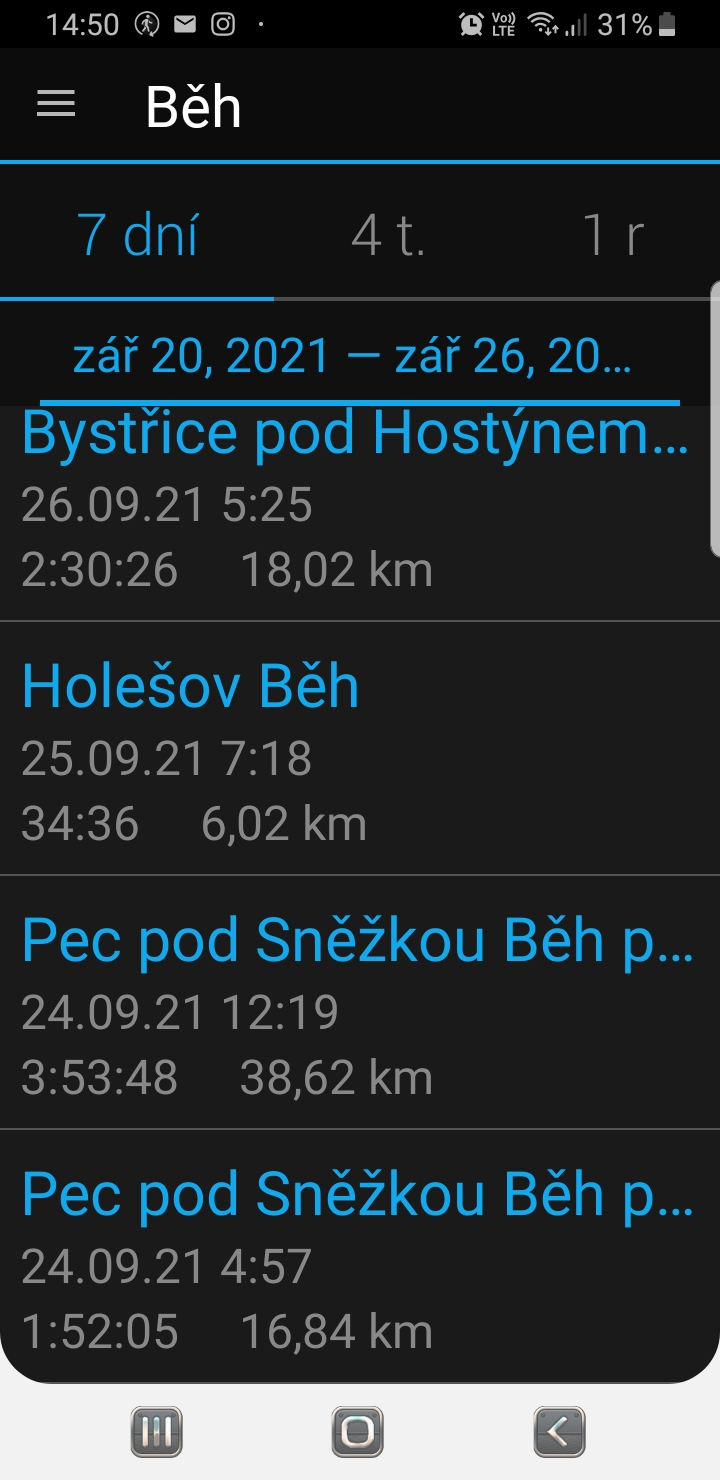Switch to the 1 r tab

click(612, 234)
